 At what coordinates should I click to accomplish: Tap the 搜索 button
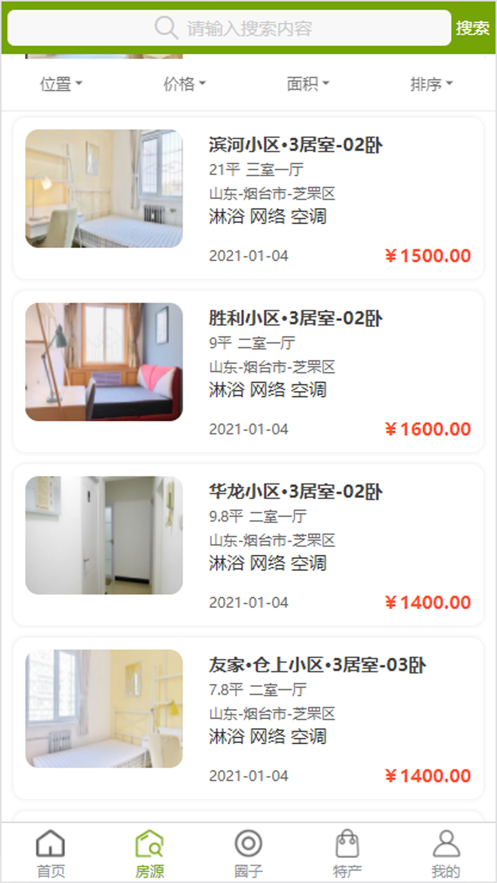pos(473,28)
